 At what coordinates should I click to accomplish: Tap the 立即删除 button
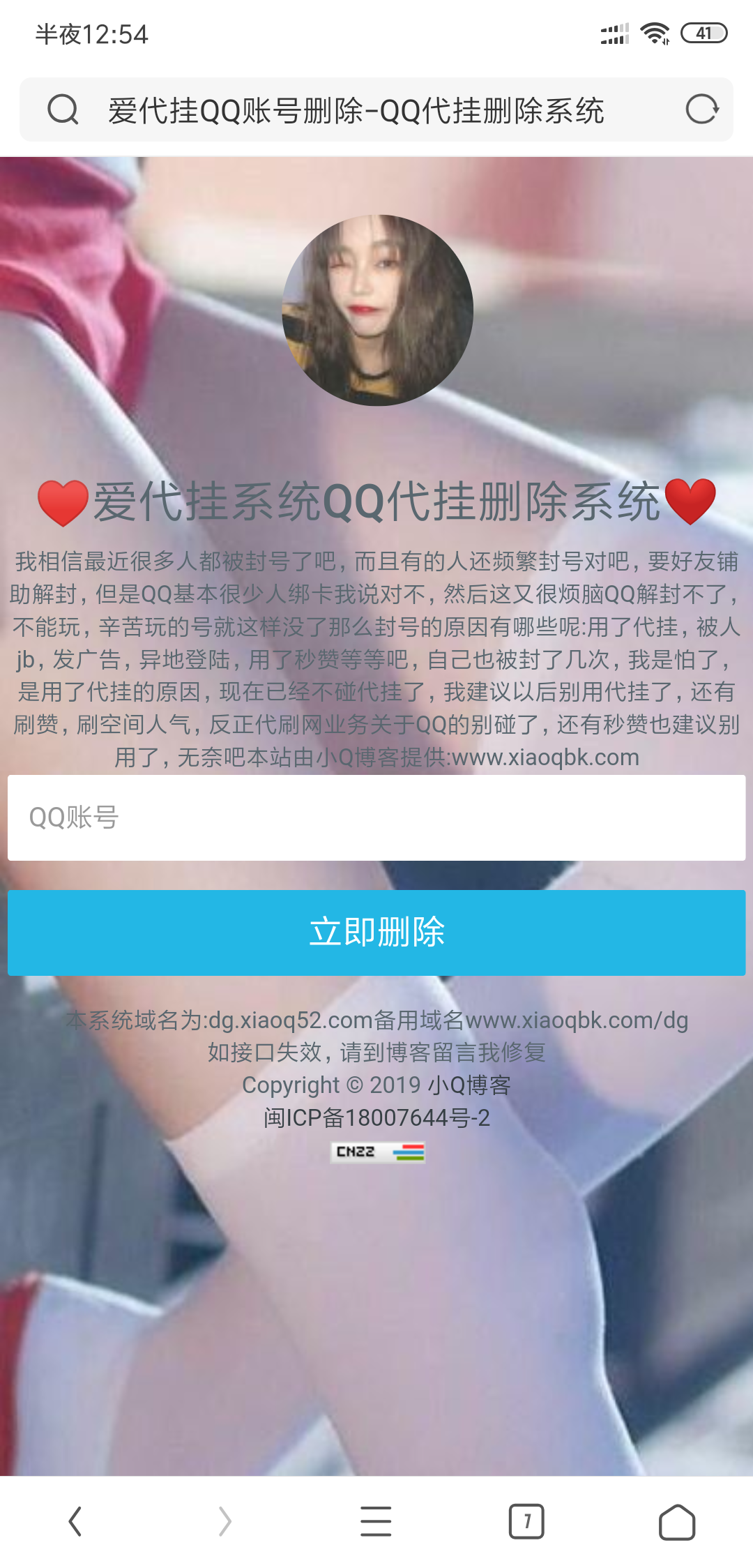coord(376,933)
